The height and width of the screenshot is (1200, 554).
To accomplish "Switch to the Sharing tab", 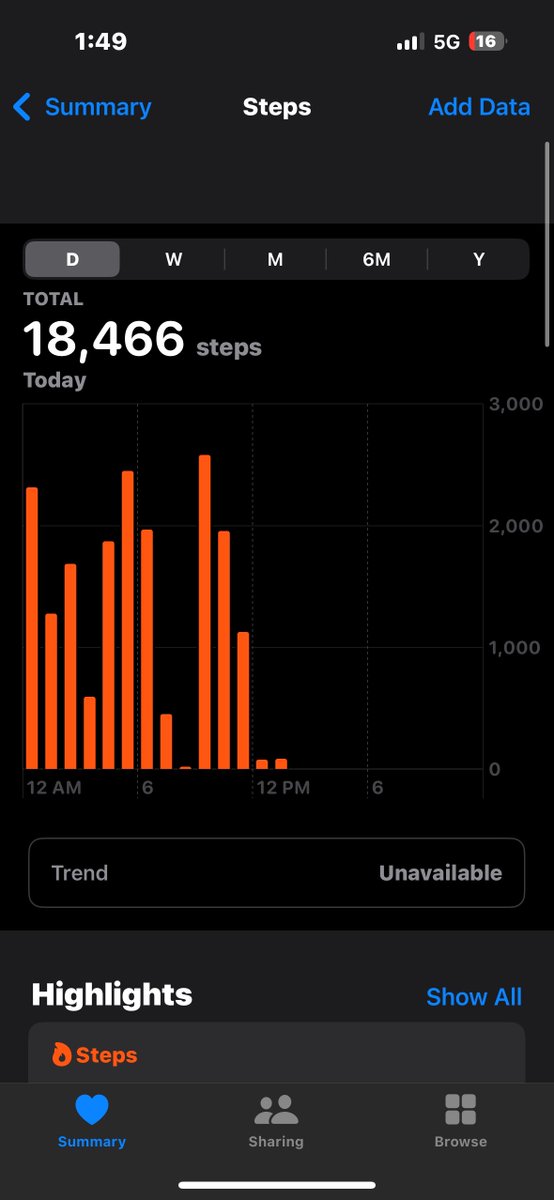I will coord(276,1121).
